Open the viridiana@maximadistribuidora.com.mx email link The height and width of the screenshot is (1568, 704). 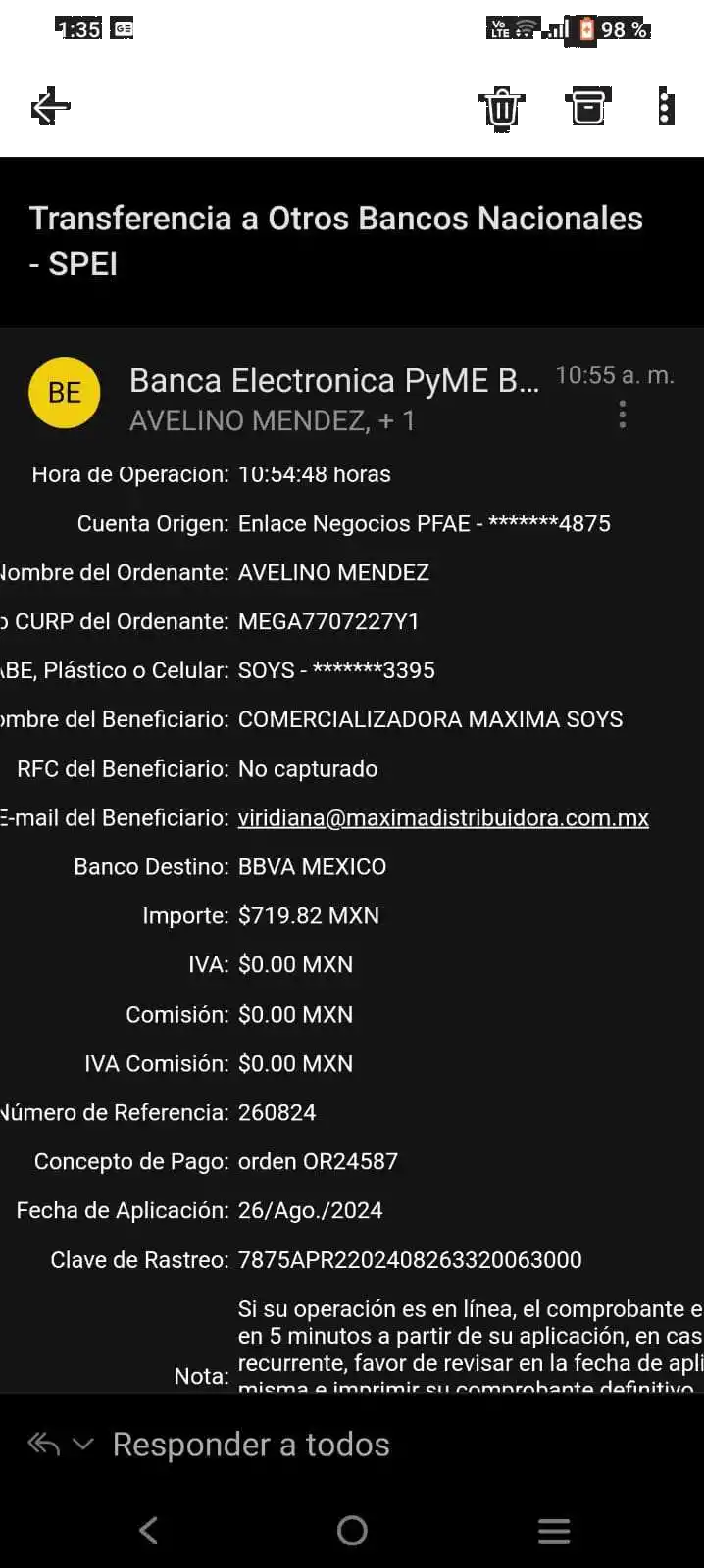[443, 818]
